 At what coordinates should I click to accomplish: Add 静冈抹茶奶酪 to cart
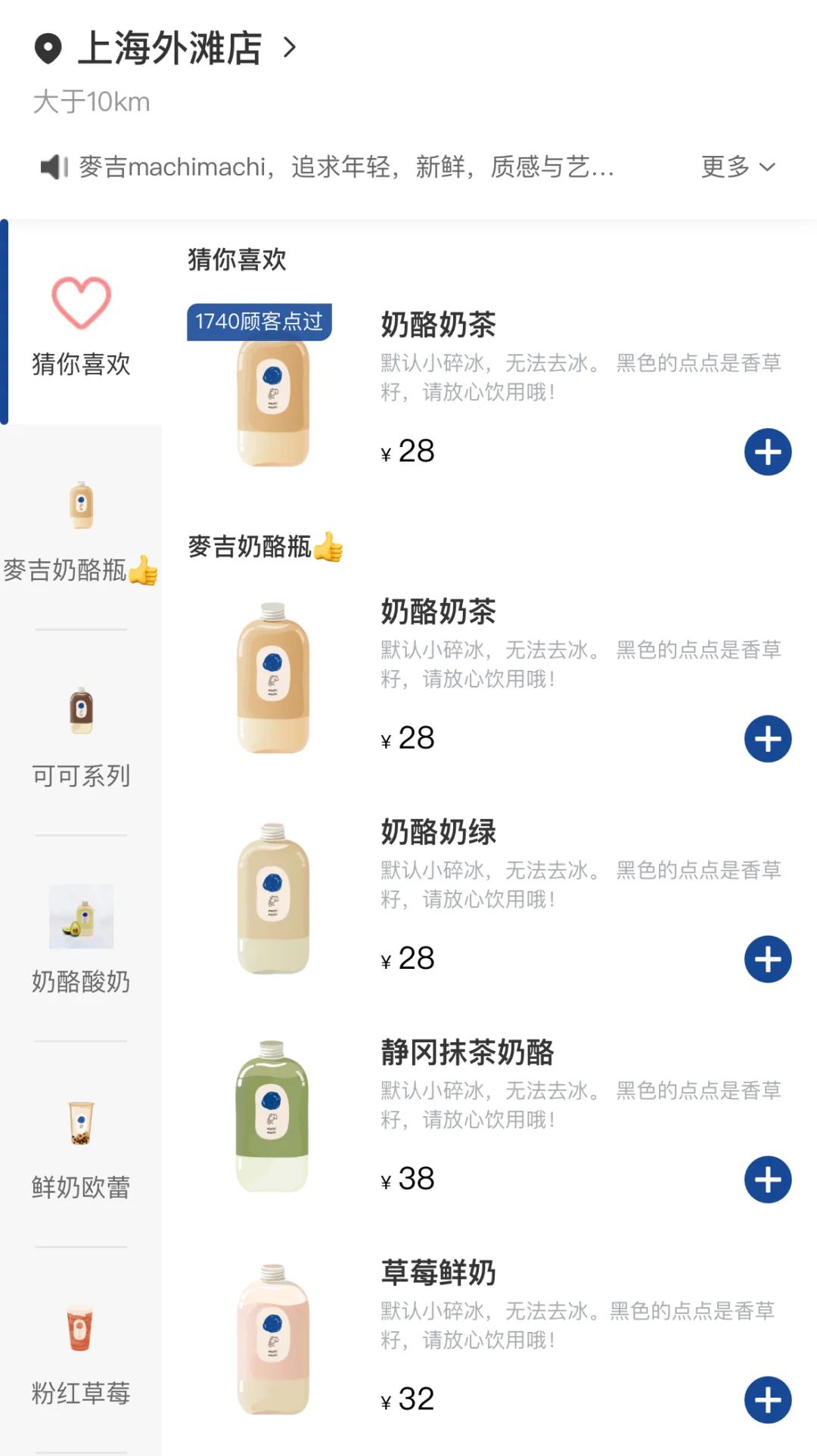pos(767,1179)
